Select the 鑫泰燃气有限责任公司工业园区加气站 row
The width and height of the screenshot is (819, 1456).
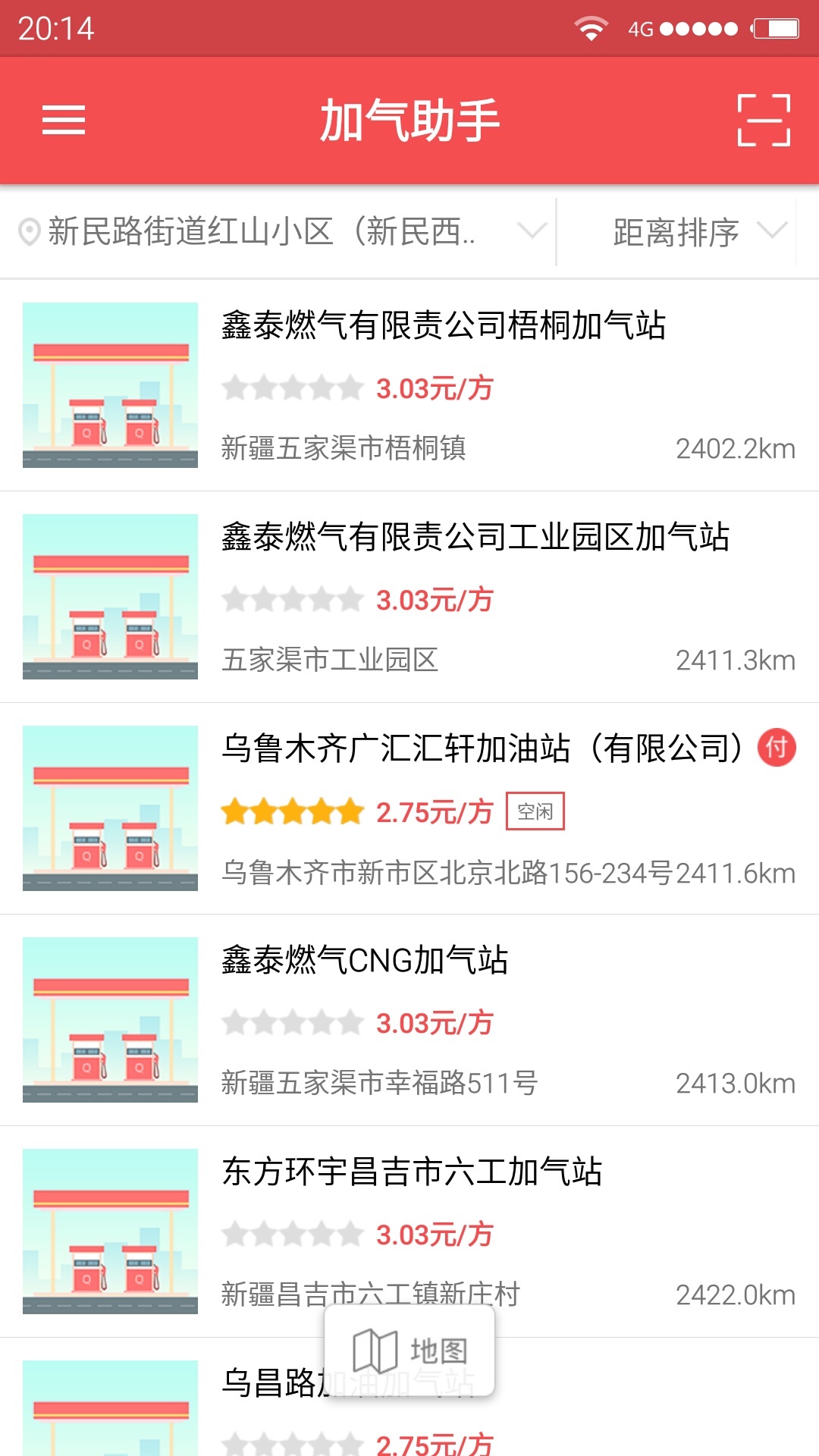(x=475, y=538)
